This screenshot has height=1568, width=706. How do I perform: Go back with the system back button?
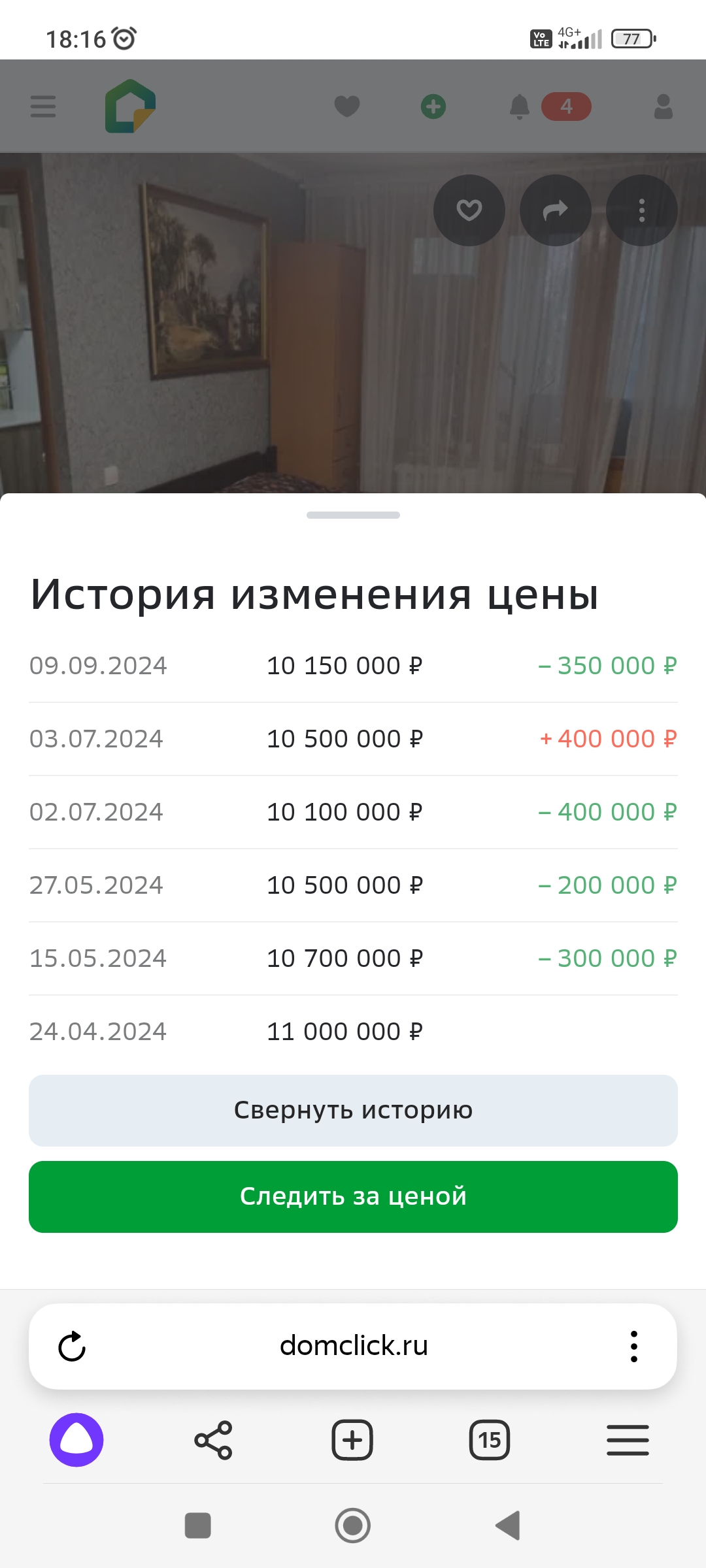point(508,1526)
